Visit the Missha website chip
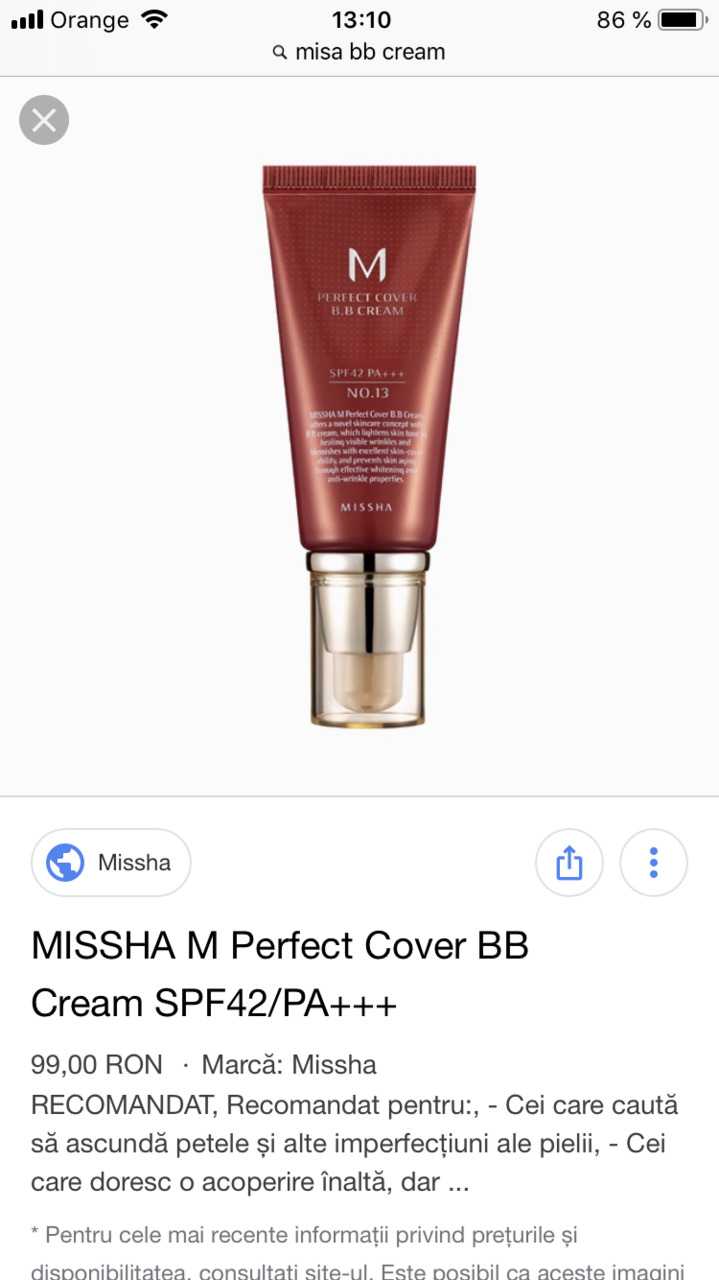This screenshot has width=719, height=1280. (111, 862)
